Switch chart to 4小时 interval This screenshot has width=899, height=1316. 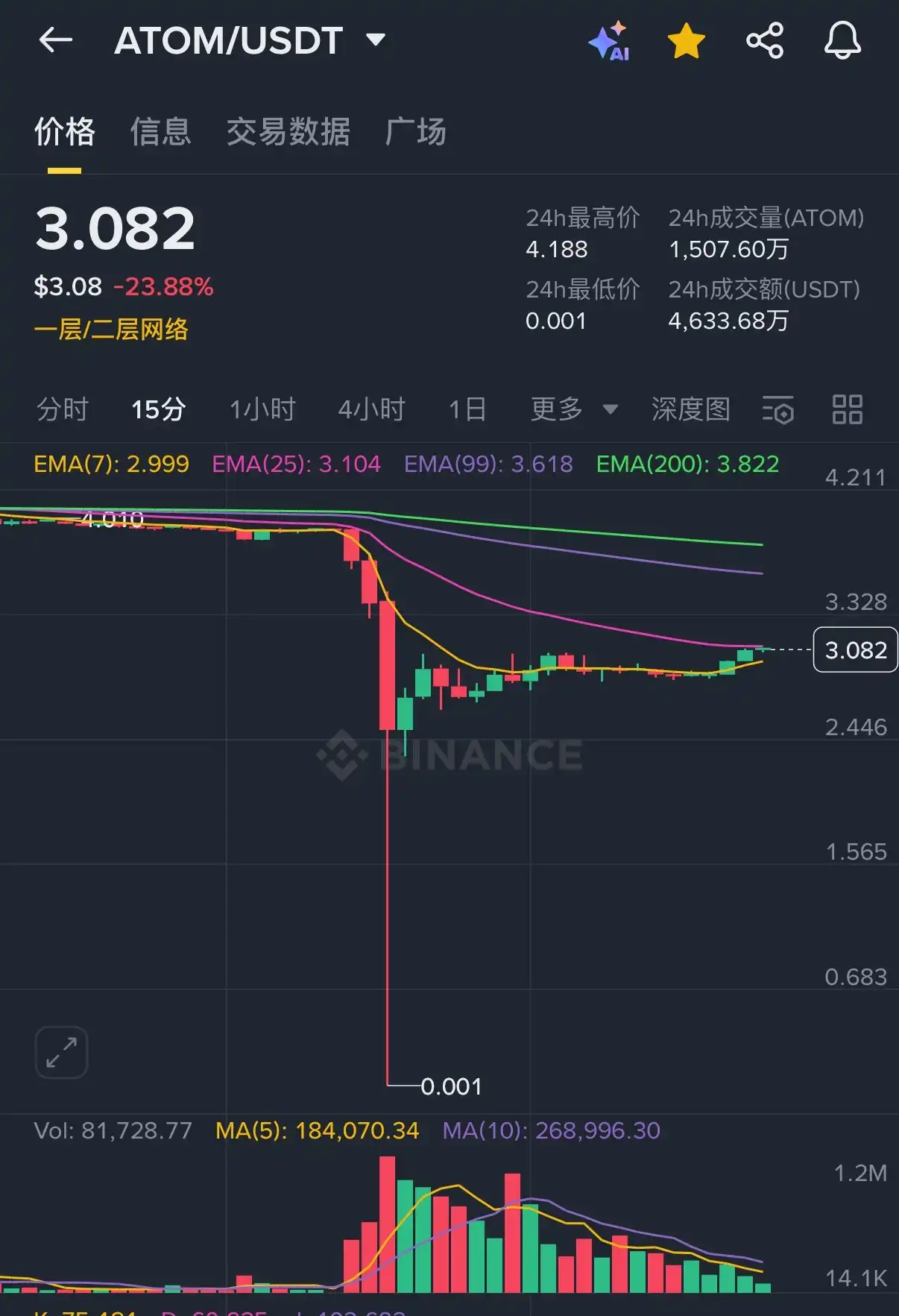tap(371, 409)
